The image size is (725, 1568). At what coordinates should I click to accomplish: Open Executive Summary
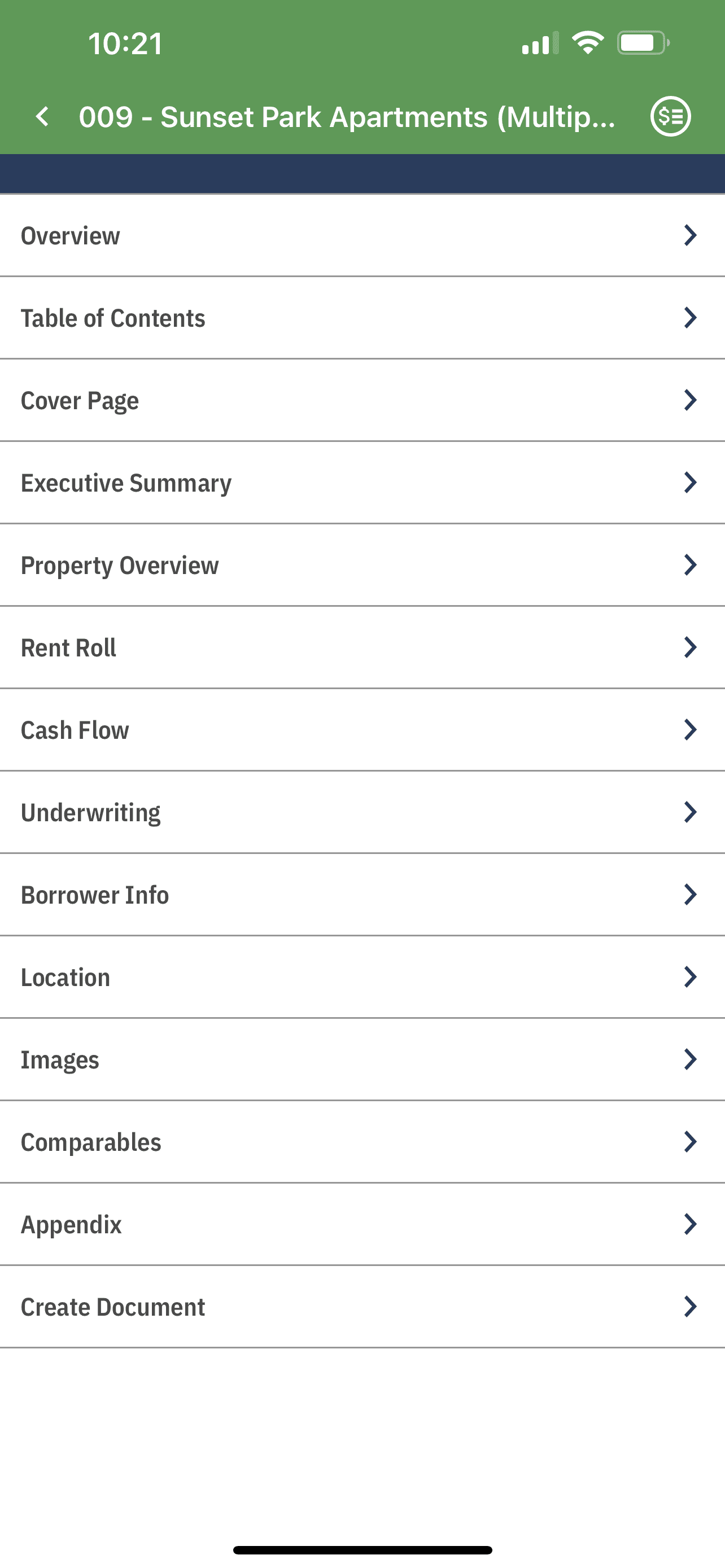[362, 483]
